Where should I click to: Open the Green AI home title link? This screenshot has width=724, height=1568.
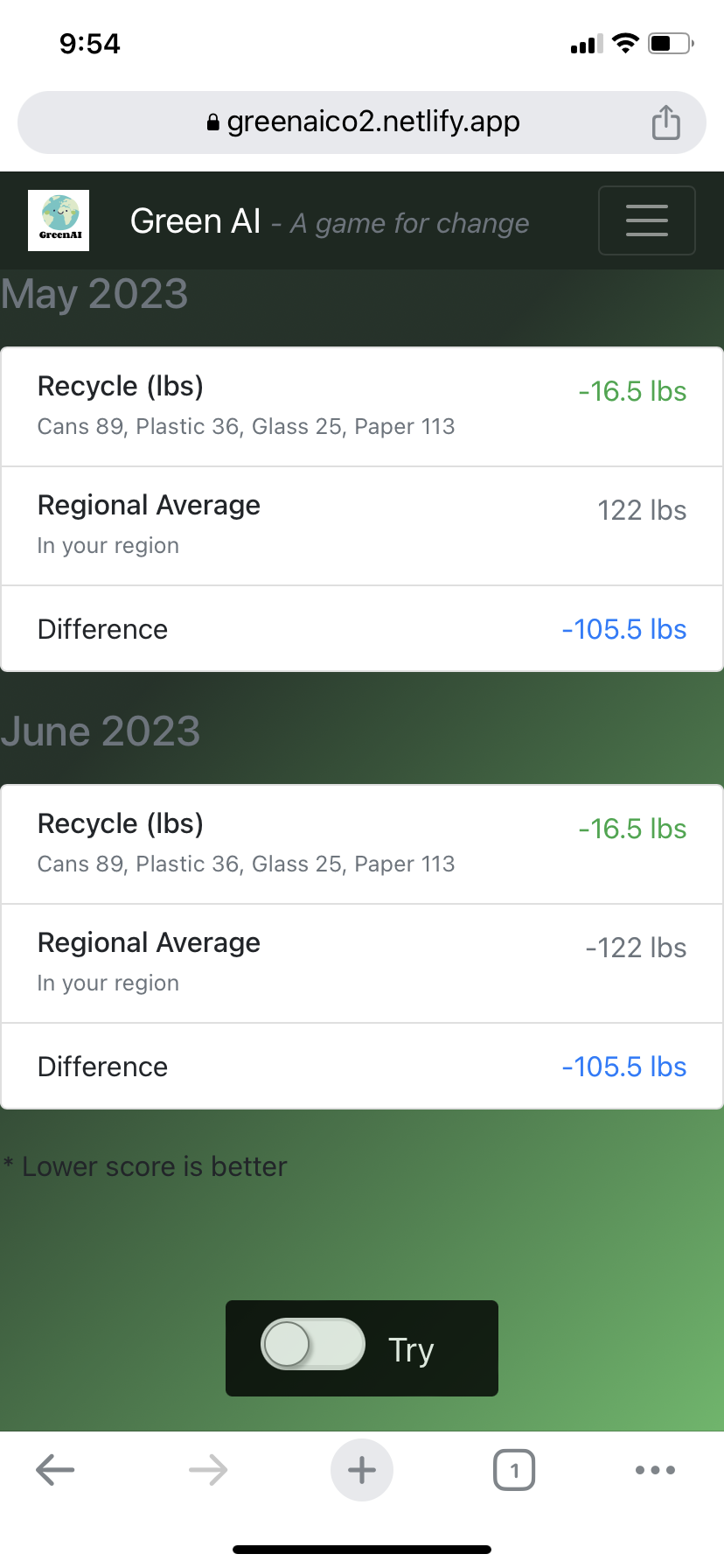click(196, 222)
